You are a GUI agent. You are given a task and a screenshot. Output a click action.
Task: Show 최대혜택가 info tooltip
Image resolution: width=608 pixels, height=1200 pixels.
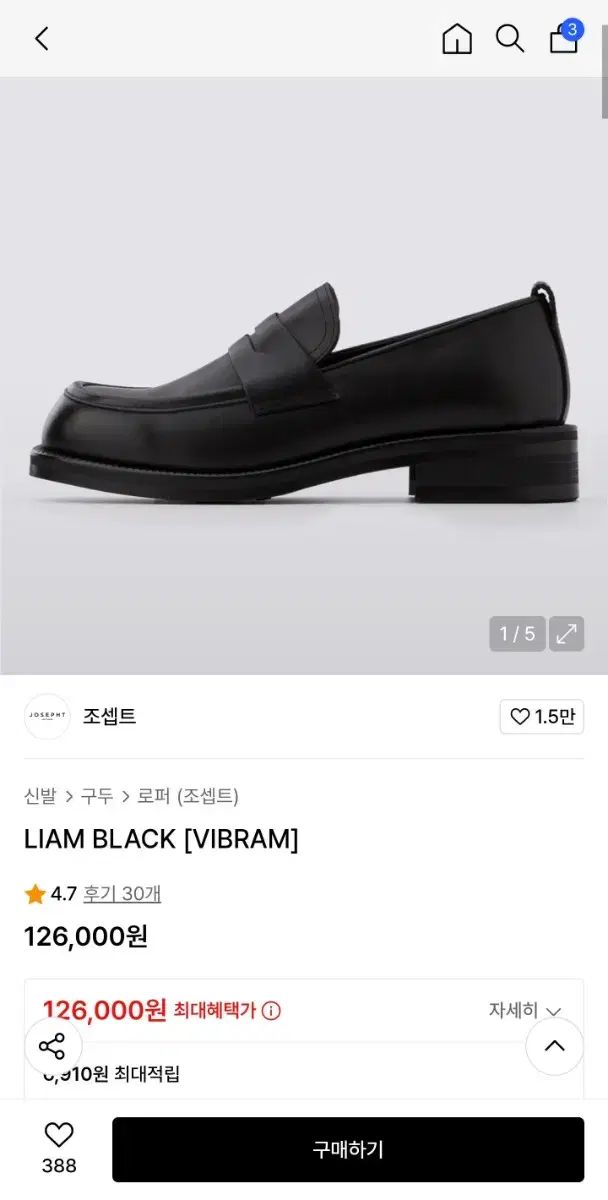pyautogui.click(x=271, y=1011)
